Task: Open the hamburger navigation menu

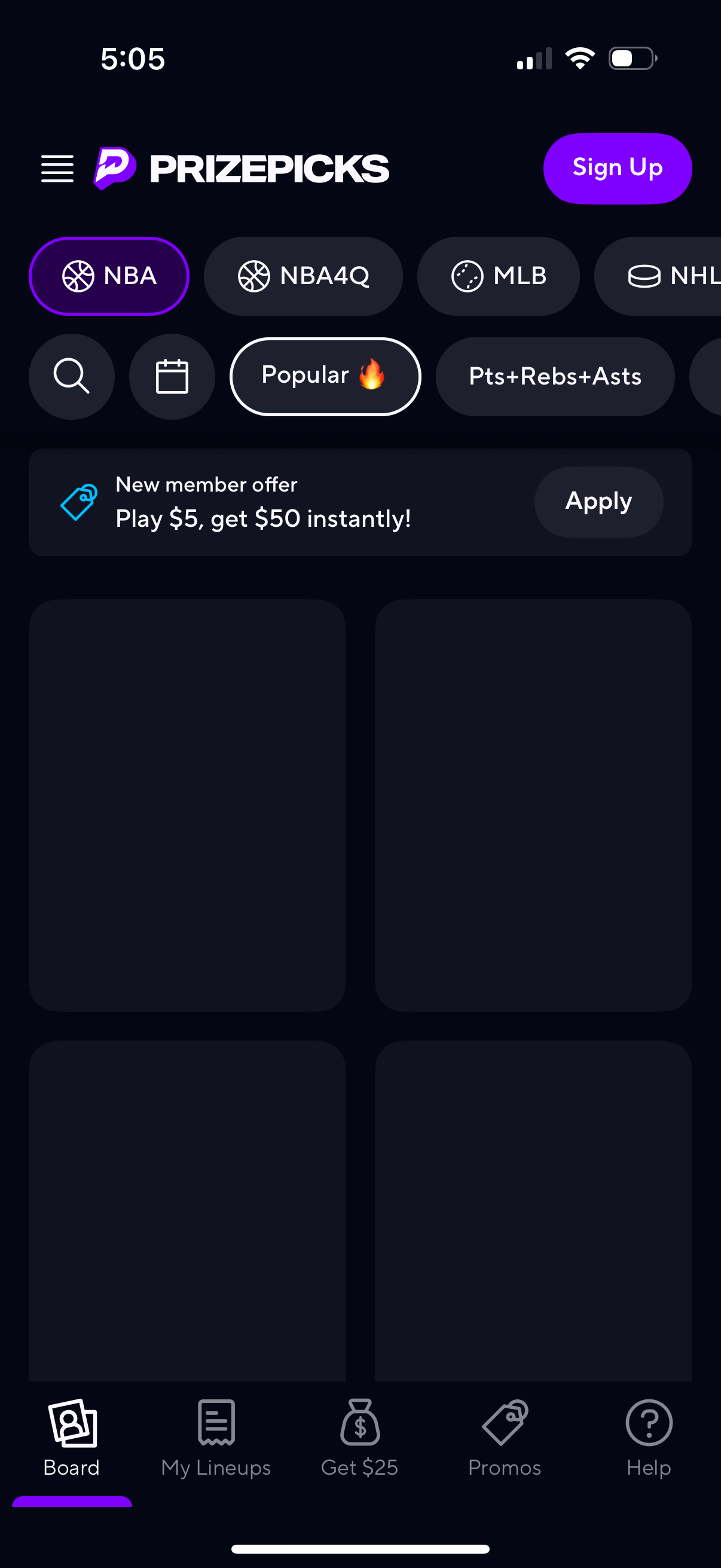Action: point(57,169)
